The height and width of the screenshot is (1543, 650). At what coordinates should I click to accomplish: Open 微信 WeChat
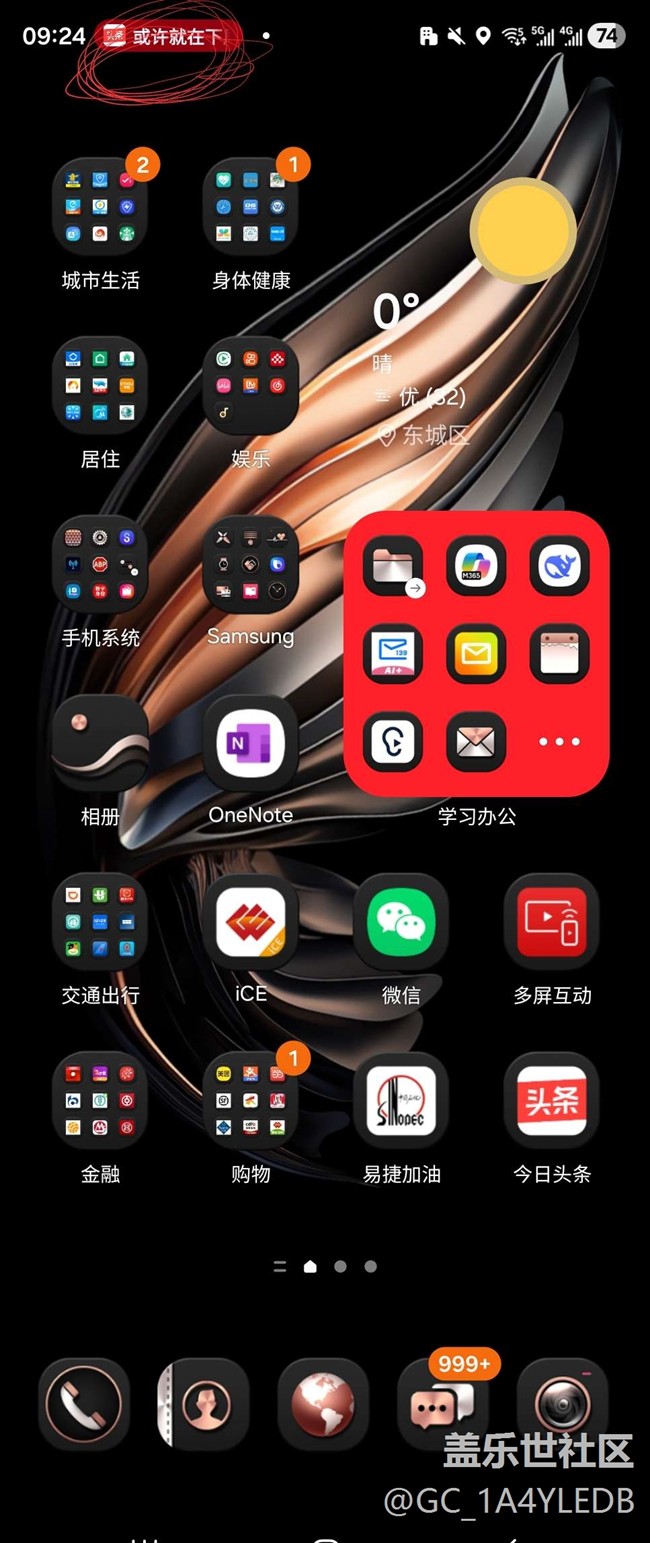401,921
